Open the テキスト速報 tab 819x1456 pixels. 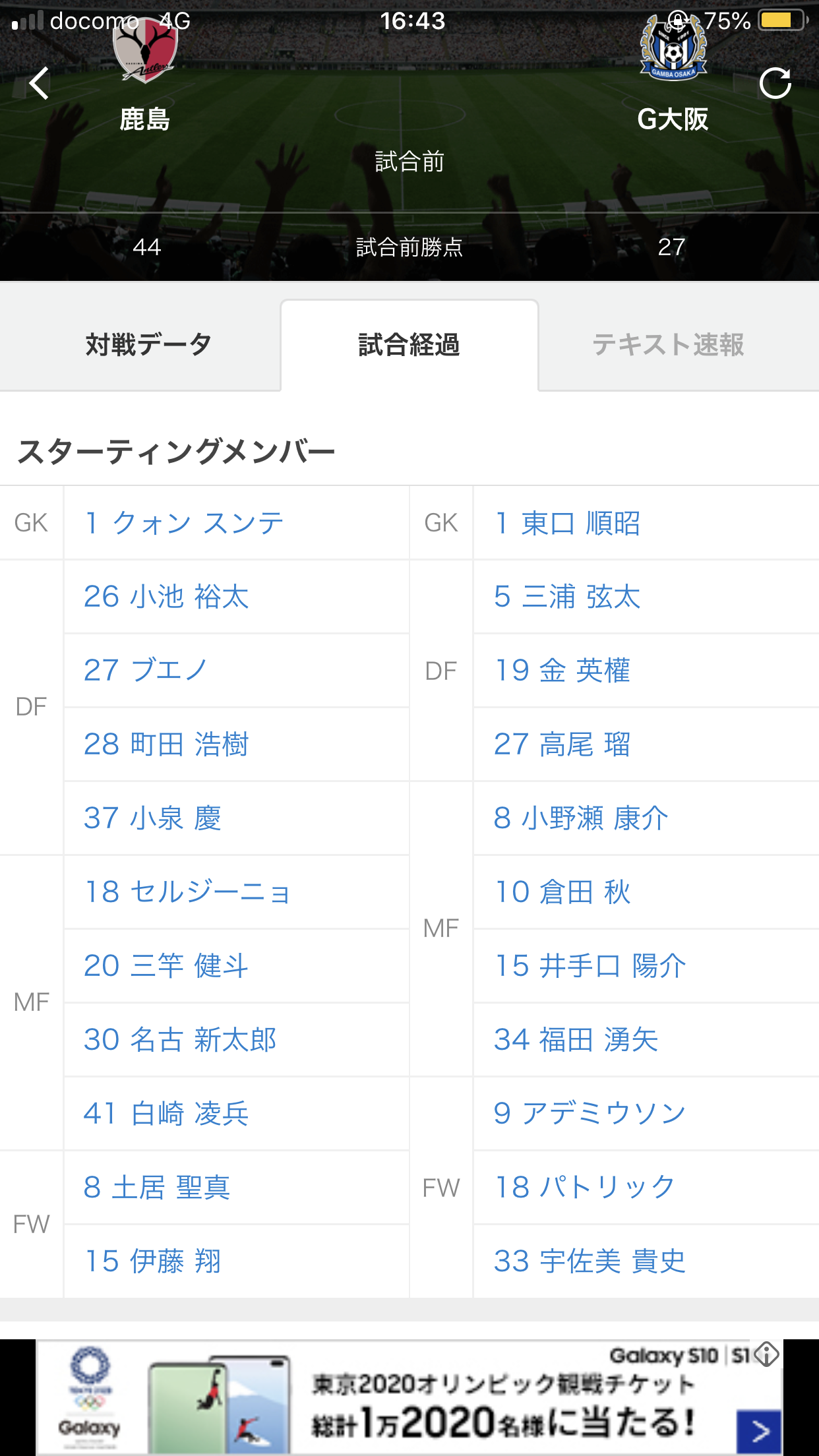[x=669, y=345]
